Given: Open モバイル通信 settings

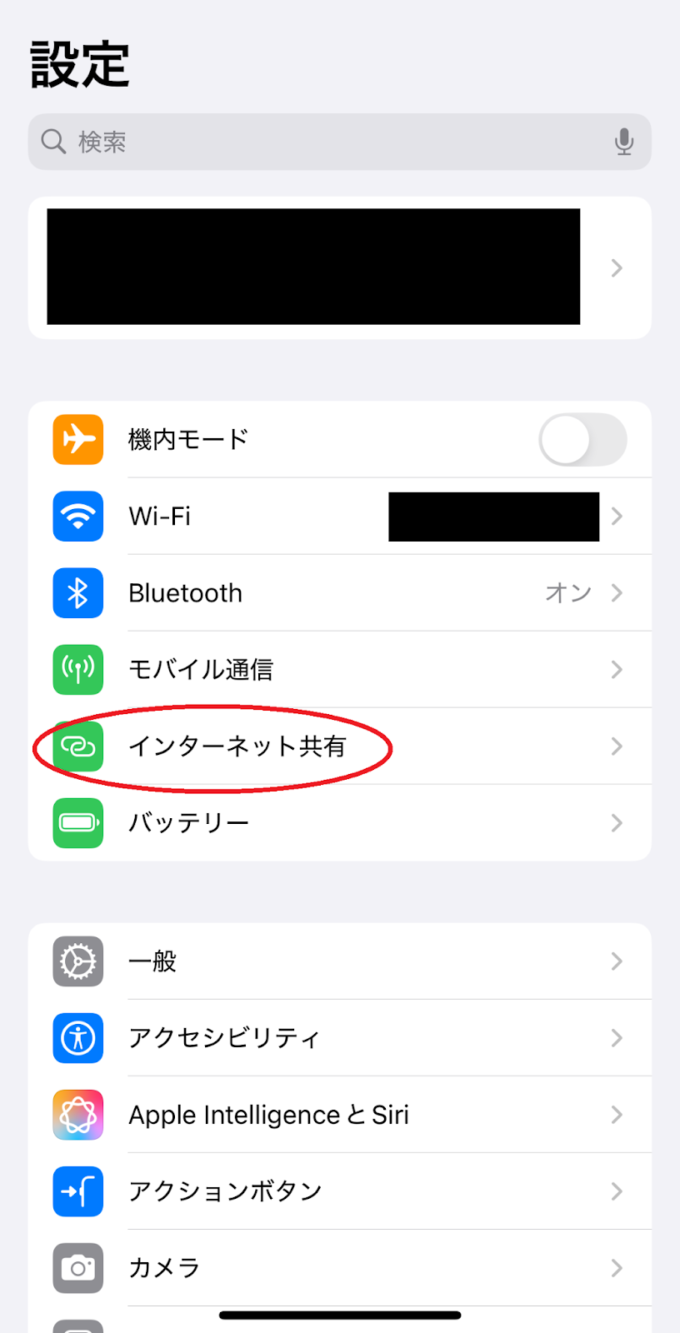Looking at the screenshot, I should click(340, 669).
